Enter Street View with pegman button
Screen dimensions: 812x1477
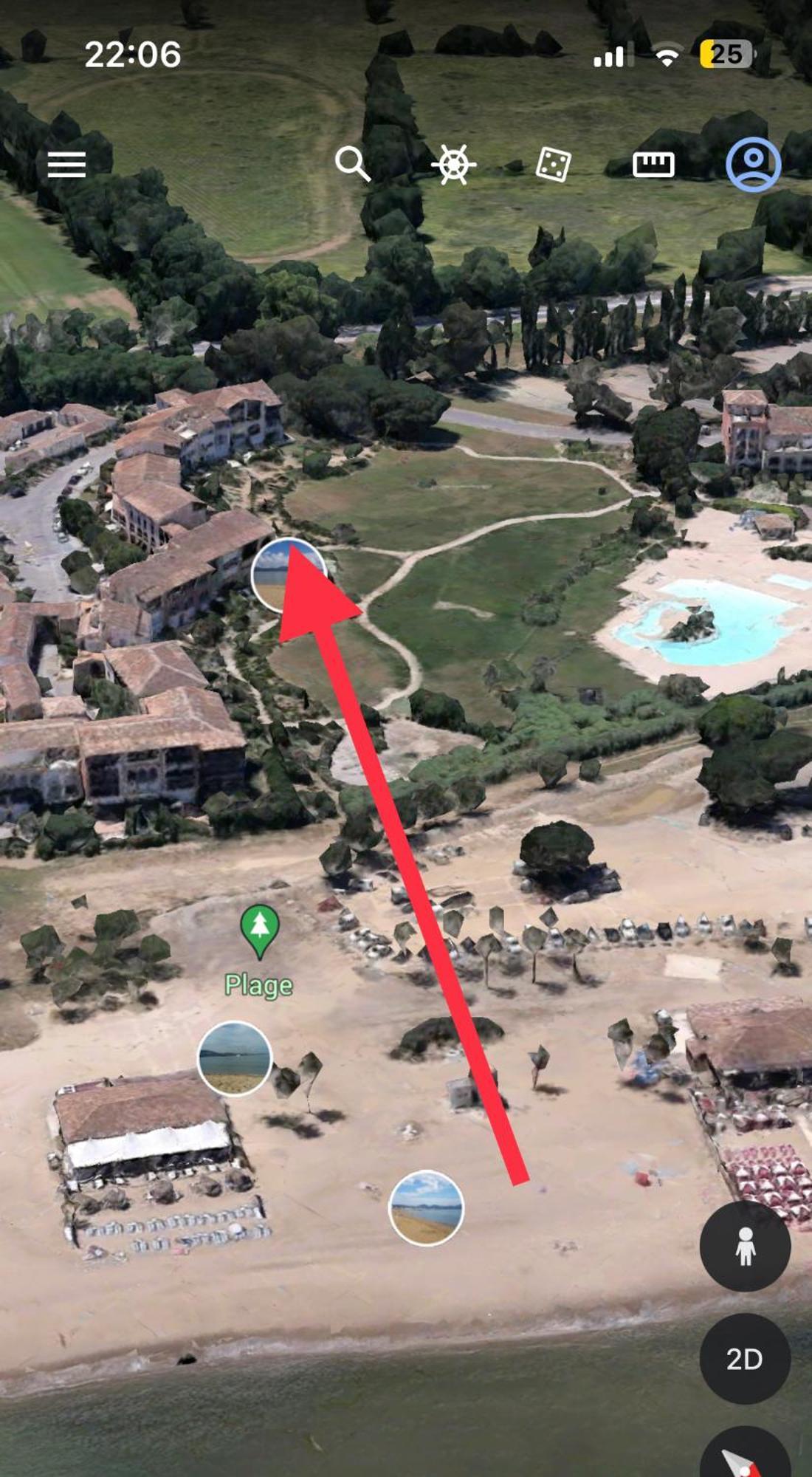pyautogui.click(x=745, y=1246)
